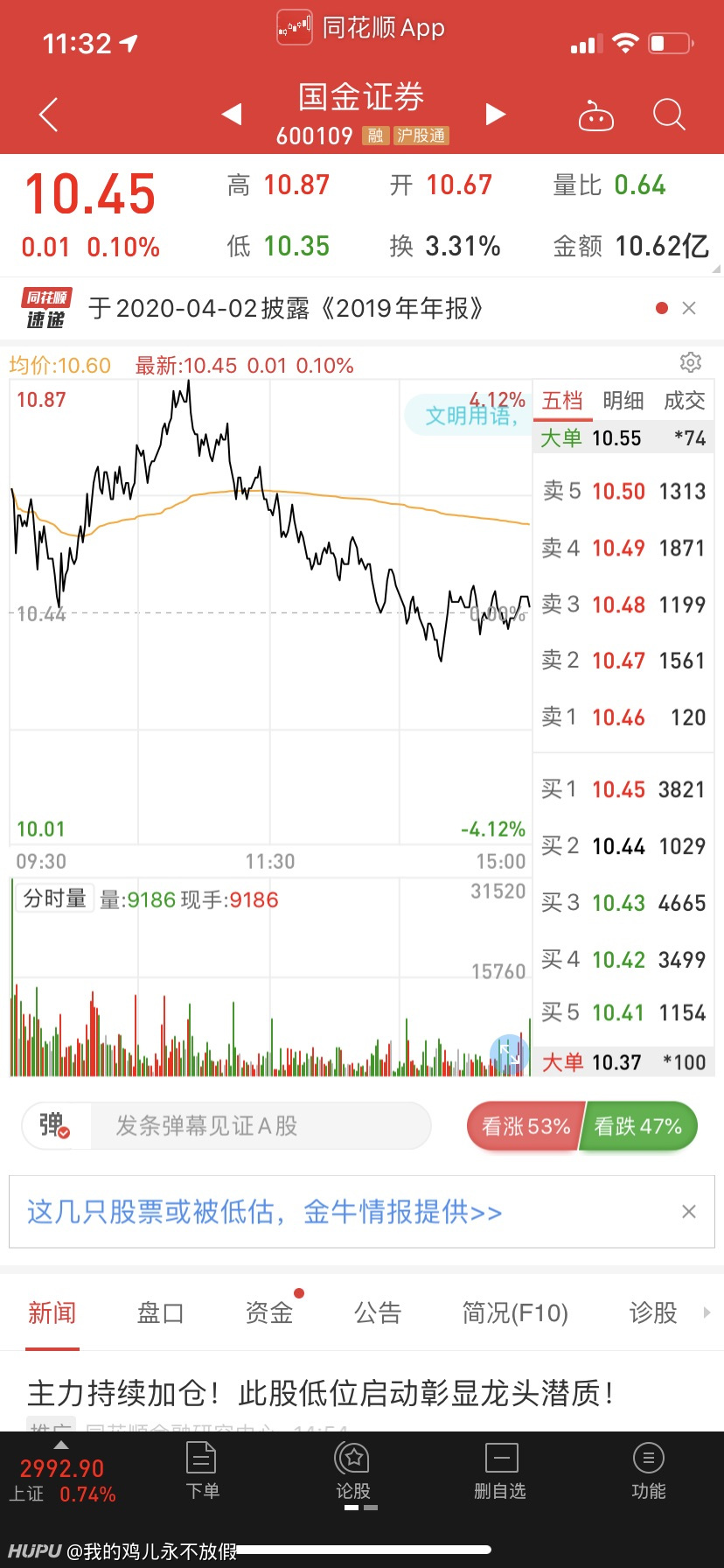This screenshot has width=724, height=1568.
Task: Switch to the 资金 tab
Action: [269, 1312]
